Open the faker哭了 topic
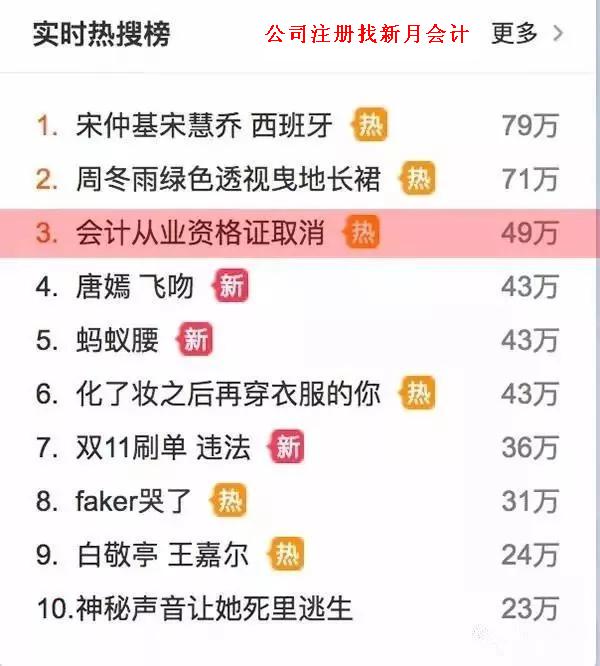600x666 pixels. (132, 500)
